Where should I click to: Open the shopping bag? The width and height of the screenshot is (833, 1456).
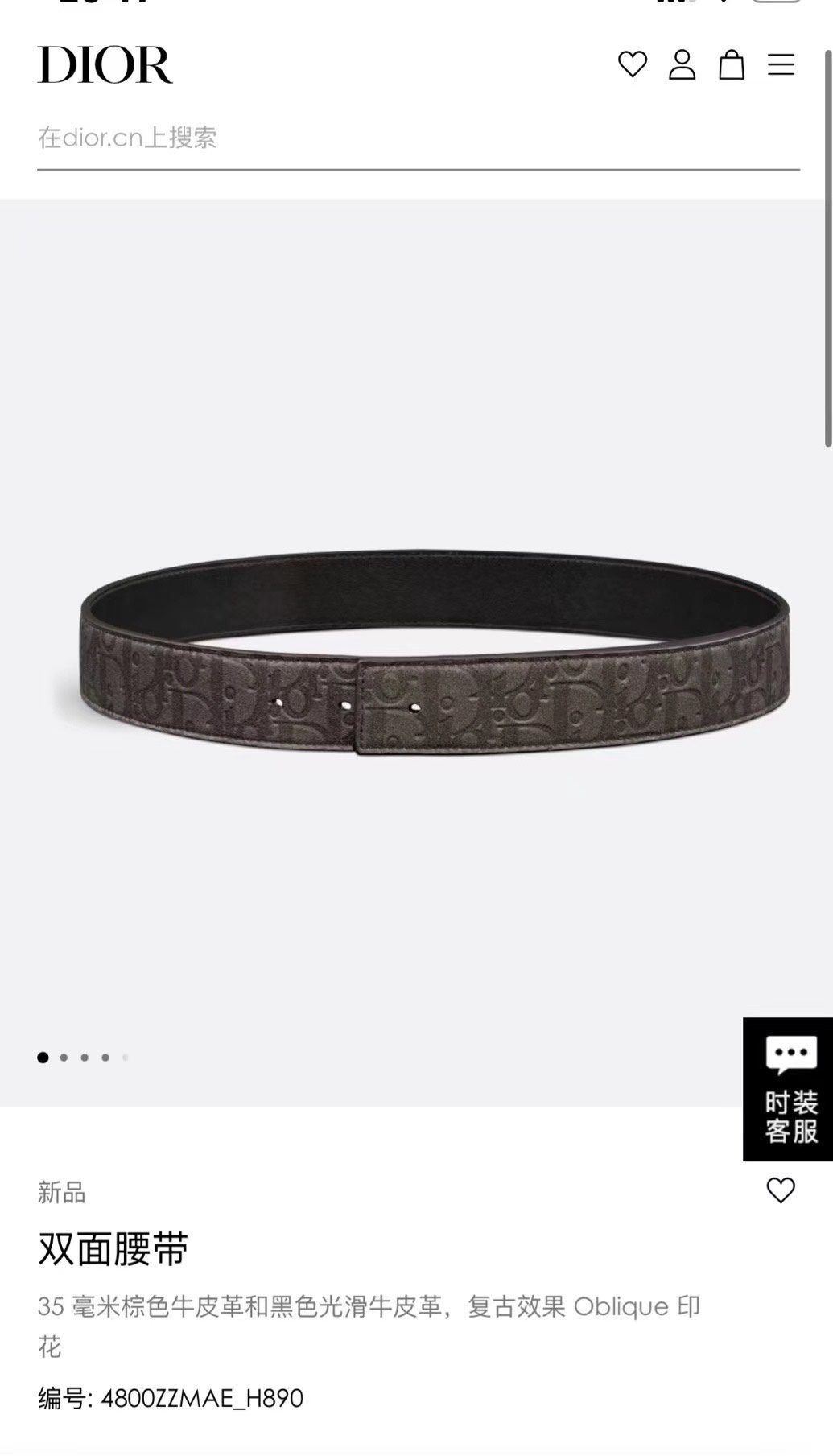(732, 64)
